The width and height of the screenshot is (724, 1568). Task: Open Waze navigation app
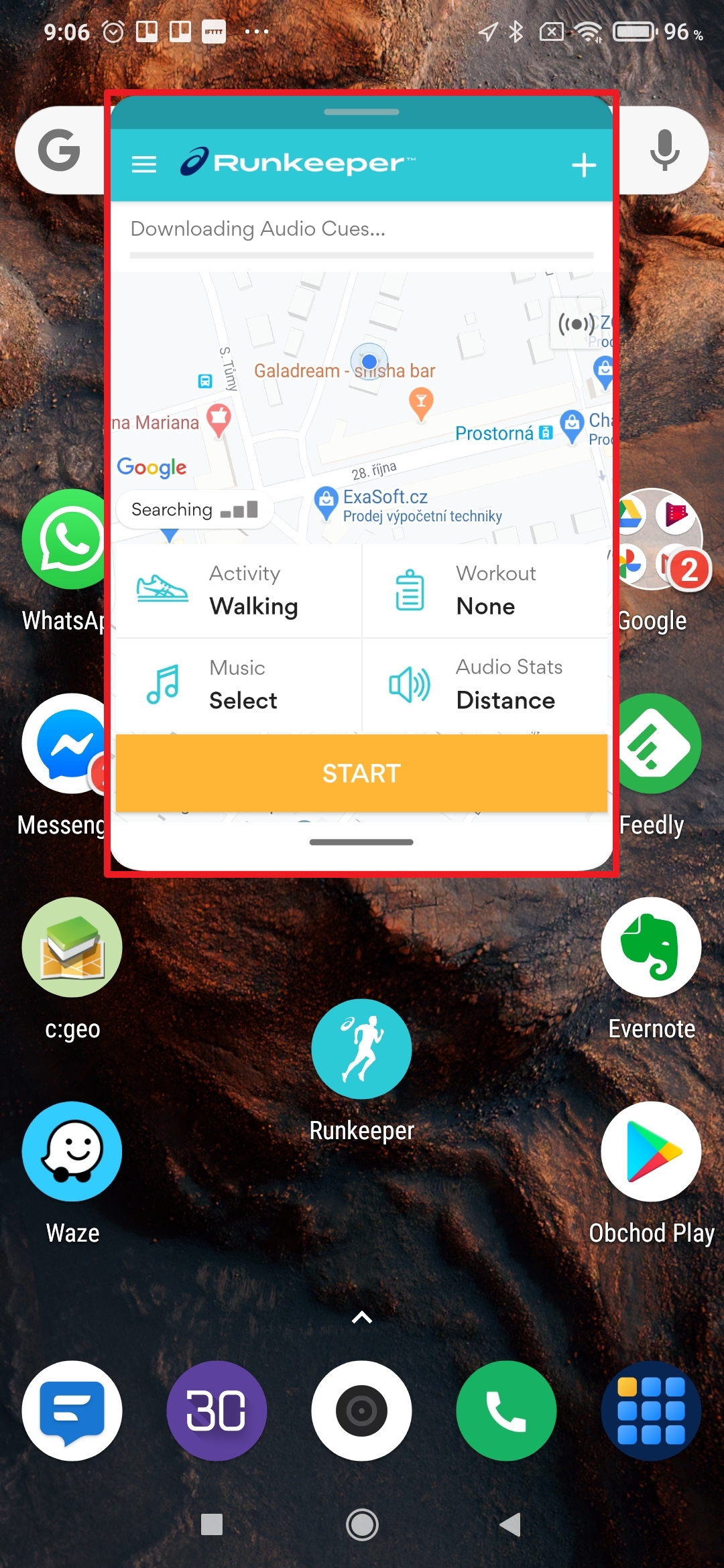point(72,1151)
